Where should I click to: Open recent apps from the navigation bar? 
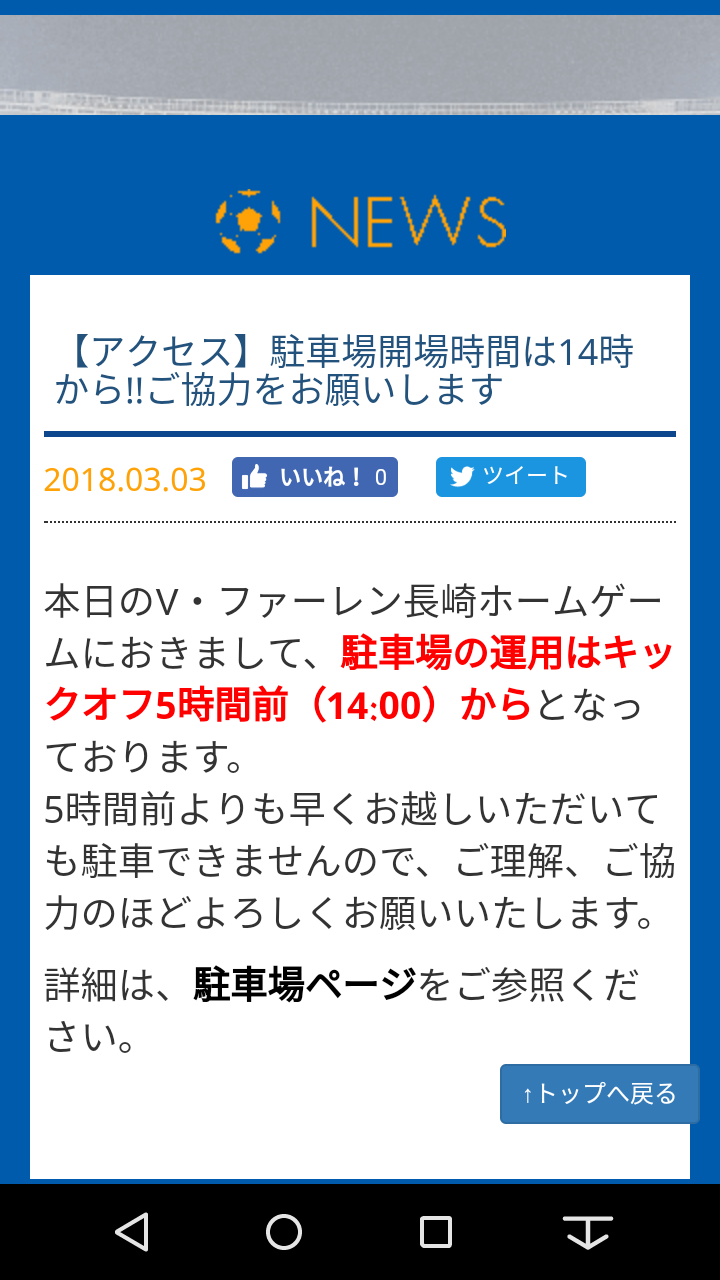click(436, 1232)
